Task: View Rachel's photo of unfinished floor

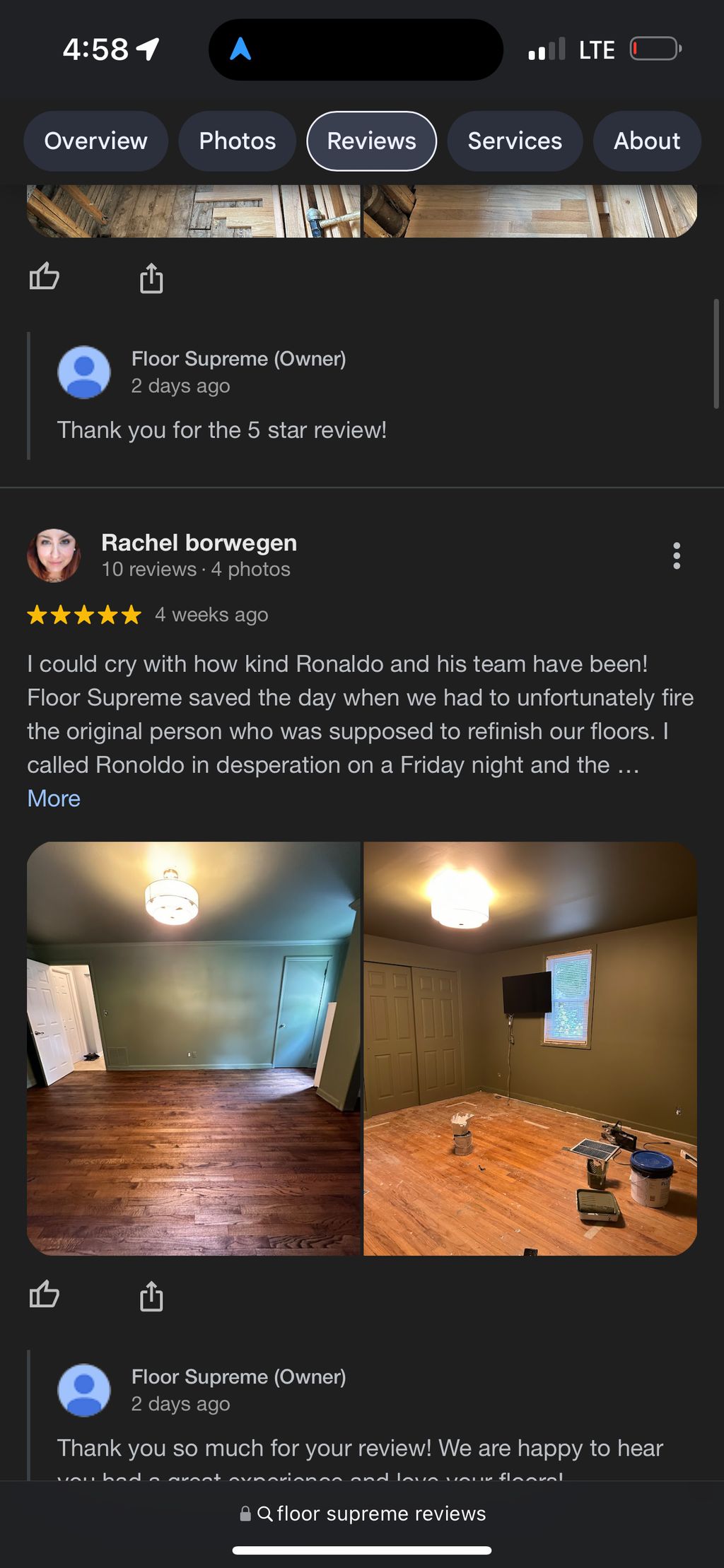Action: (530, 1048)
